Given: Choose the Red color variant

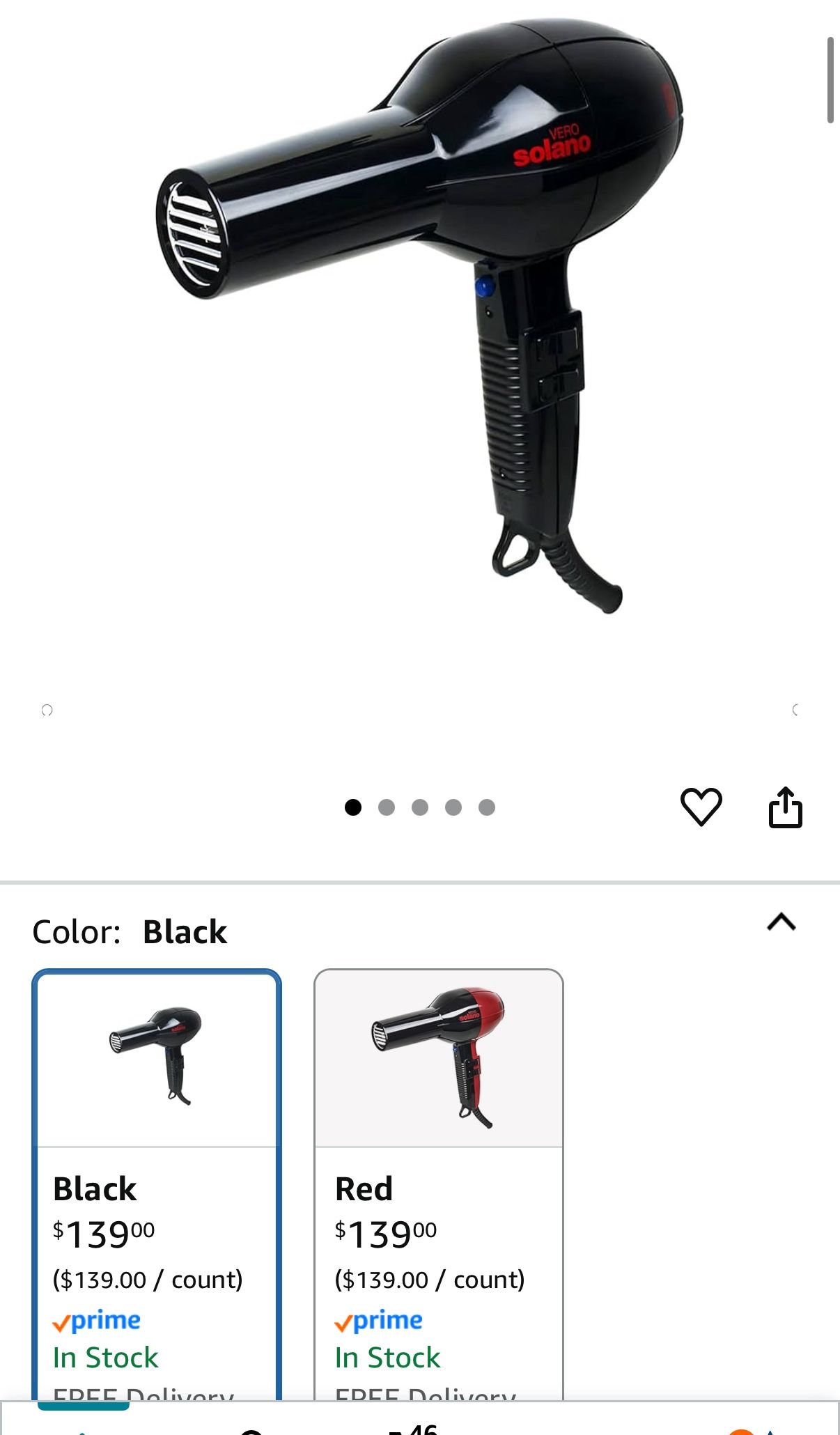Looking at the screenshot, I should coord(439,1184).
